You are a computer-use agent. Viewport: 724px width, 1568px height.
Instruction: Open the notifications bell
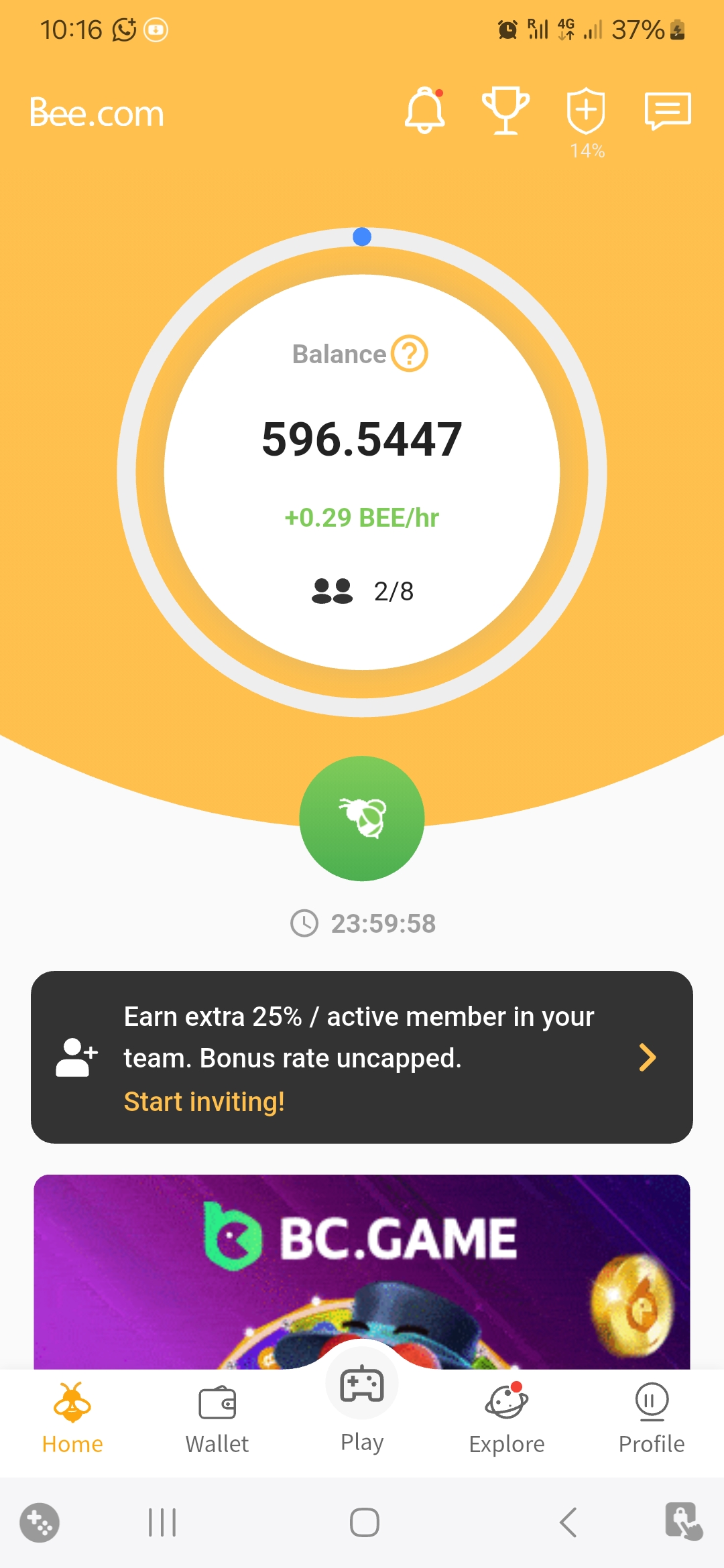tap(425, 111)
